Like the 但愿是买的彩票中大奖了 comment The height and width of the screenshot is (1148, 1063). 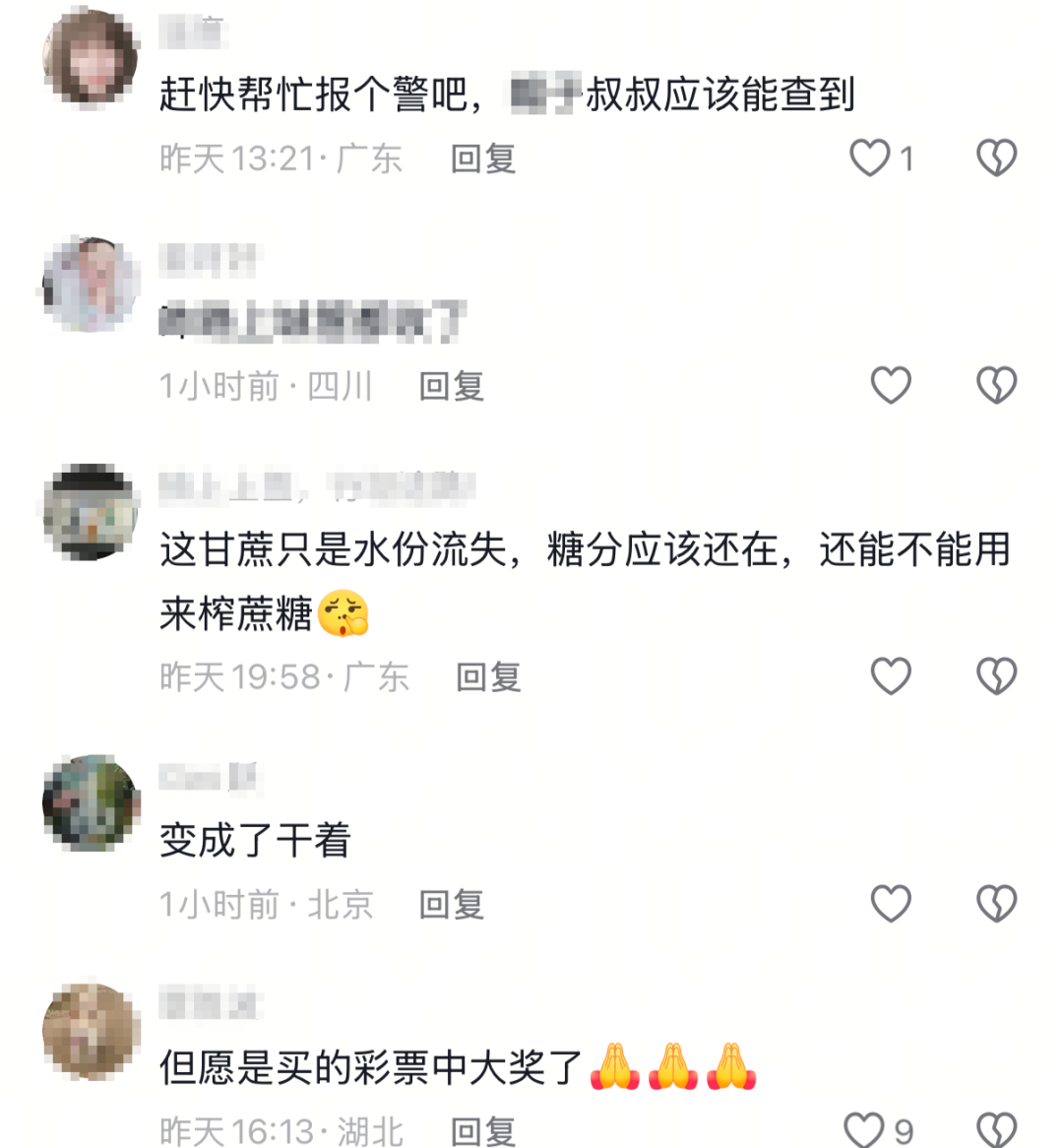[x=864, y=1129]
